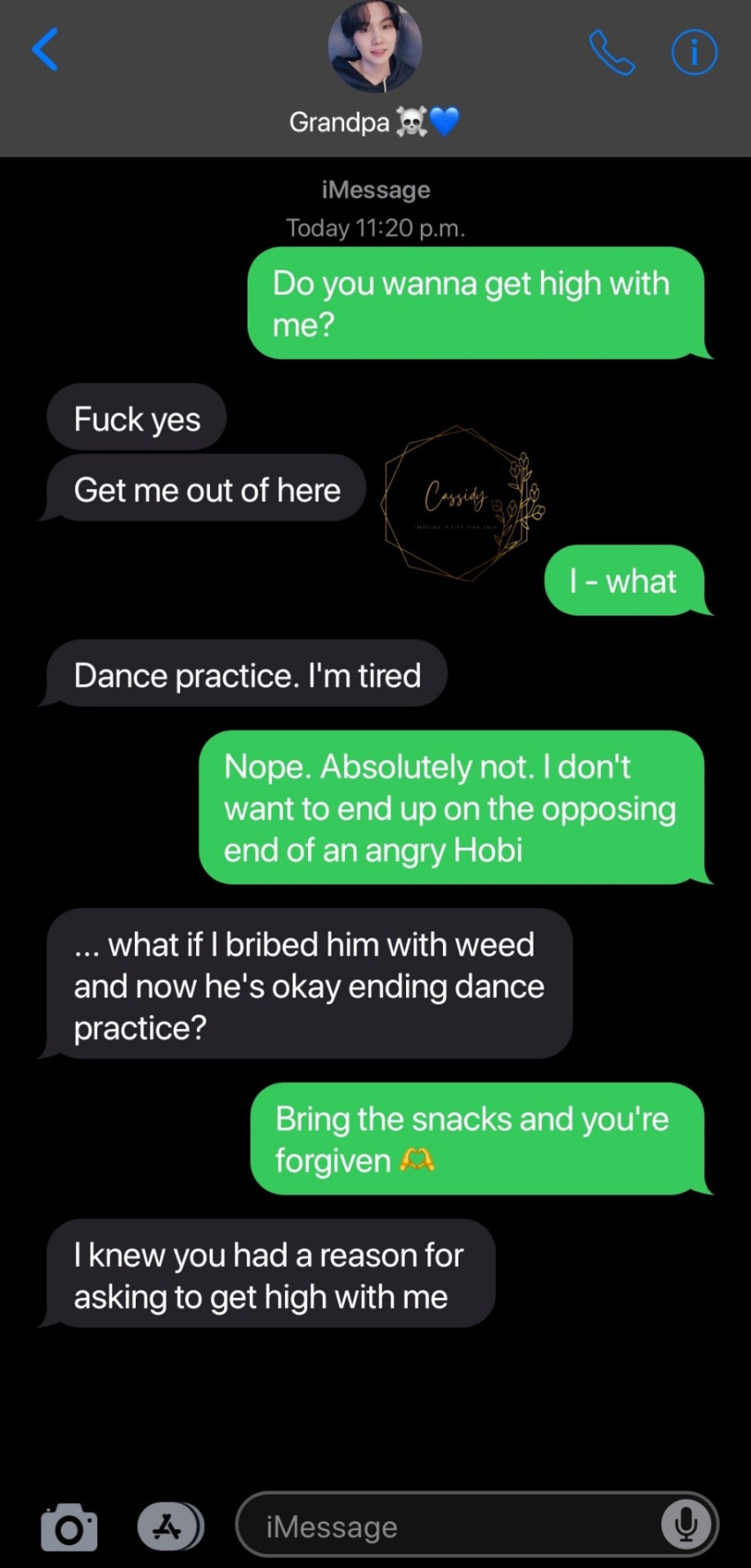The image size is (751, 1568).
Task: Start a phone call with Grandpa
Action: pyautogui.click(x=611, y=53)
